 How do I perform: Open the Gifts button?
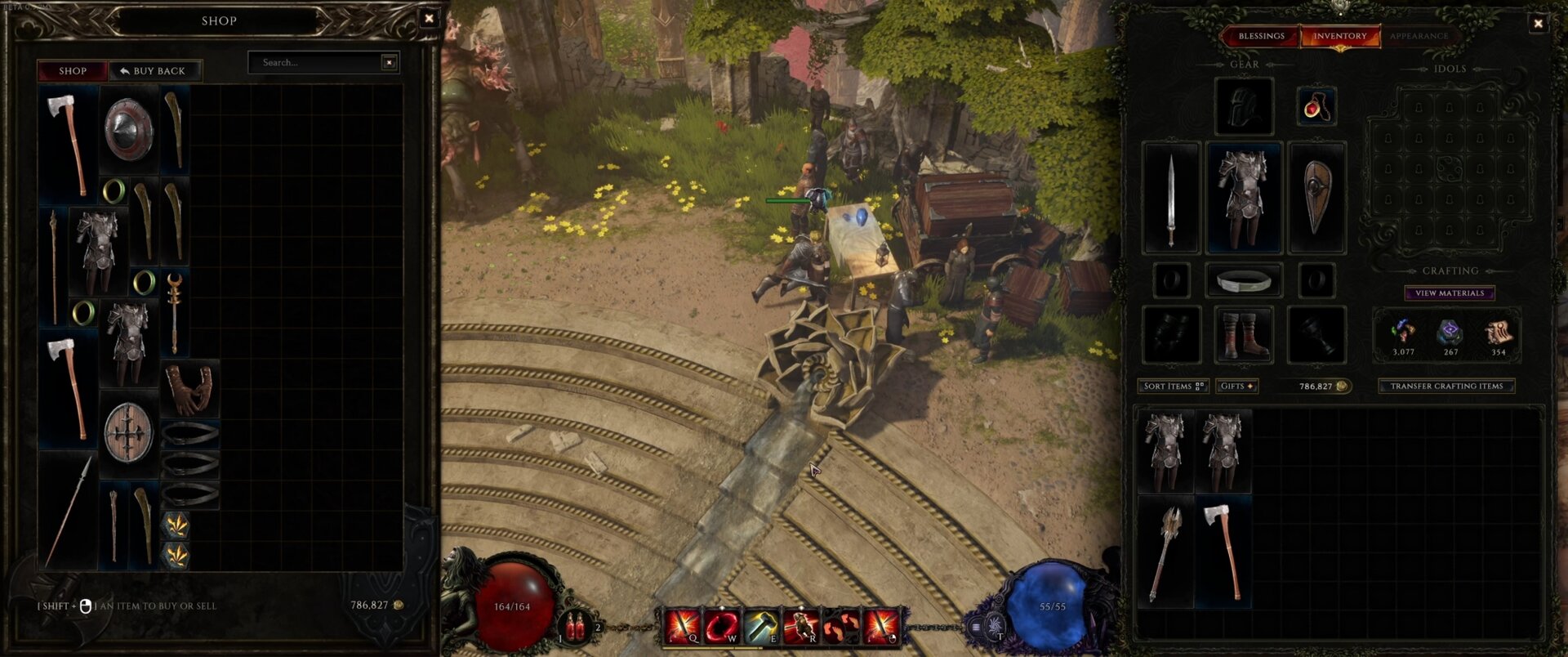1236,386
